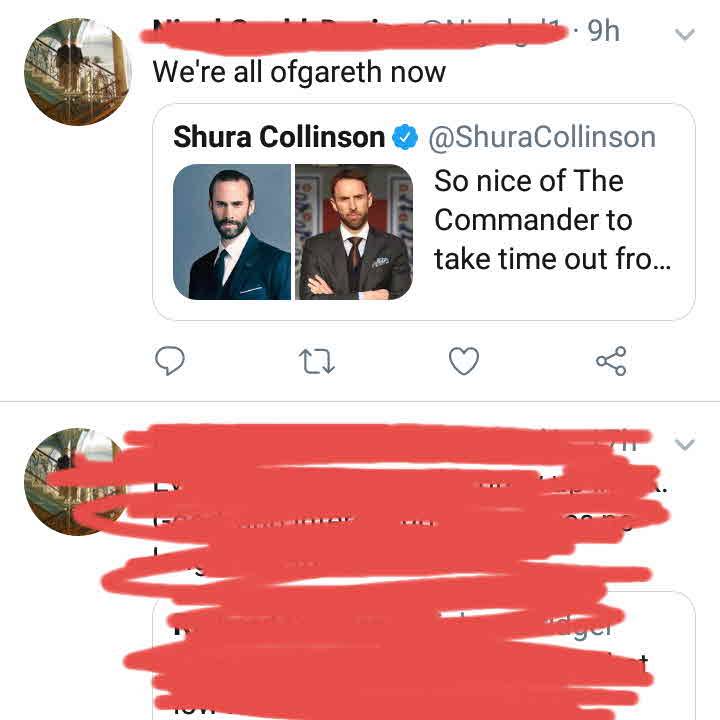View the second tweet author's profile picture
The height and width of the screenshot is (720, 720).
(x=77, y=481)
